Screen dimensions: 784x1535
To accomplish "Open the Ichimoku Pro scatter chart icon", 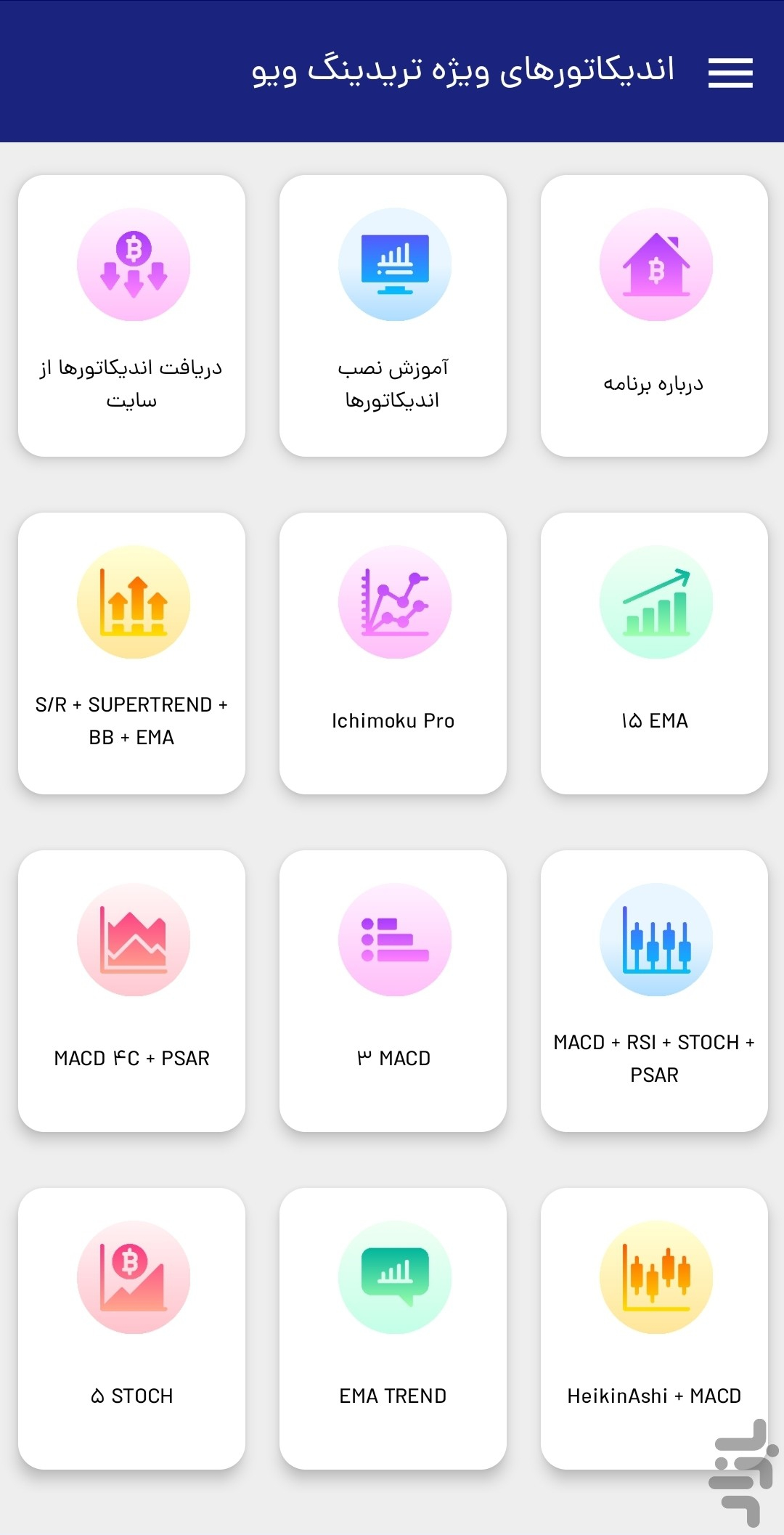I will click(x=393, y=603).
